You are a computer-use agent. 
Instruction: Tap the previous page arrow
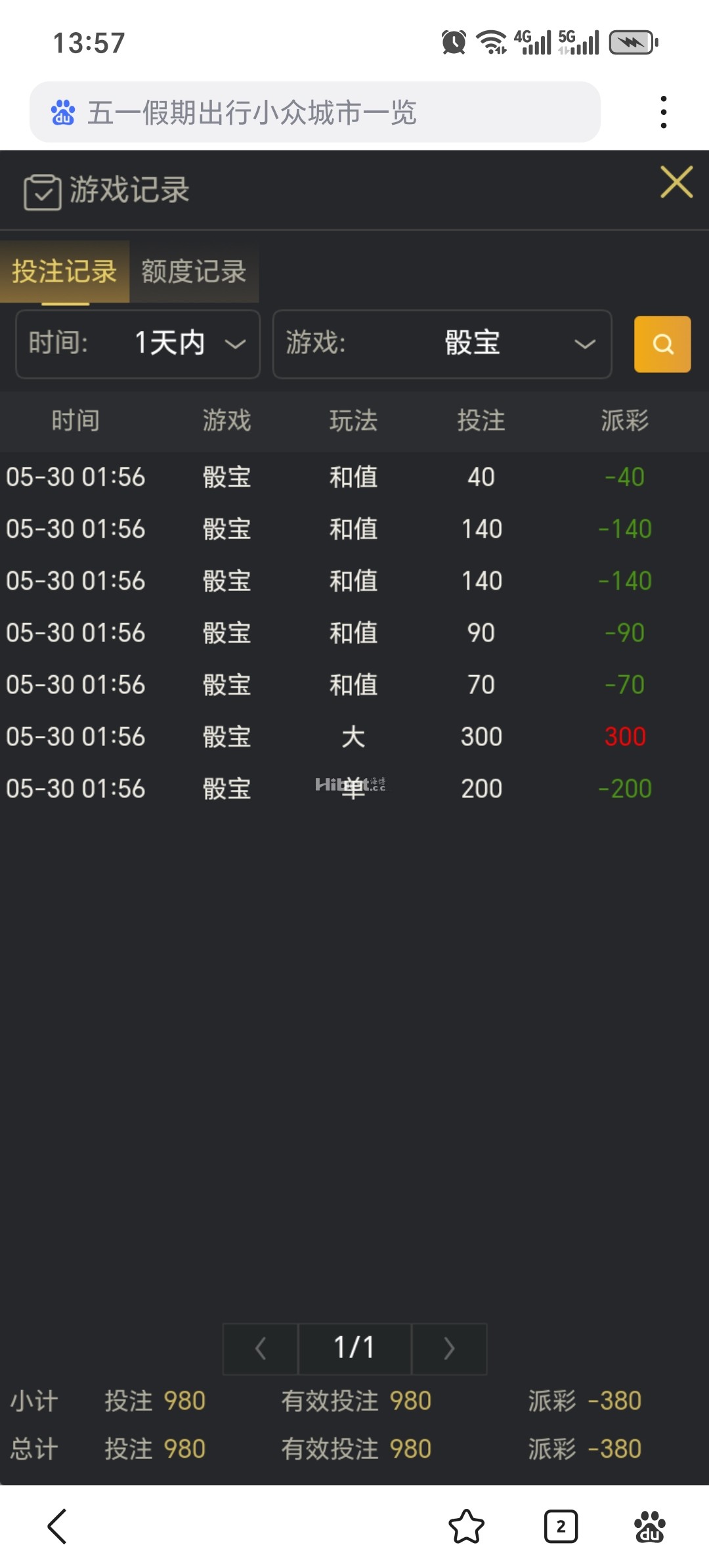coord(260,1349)
